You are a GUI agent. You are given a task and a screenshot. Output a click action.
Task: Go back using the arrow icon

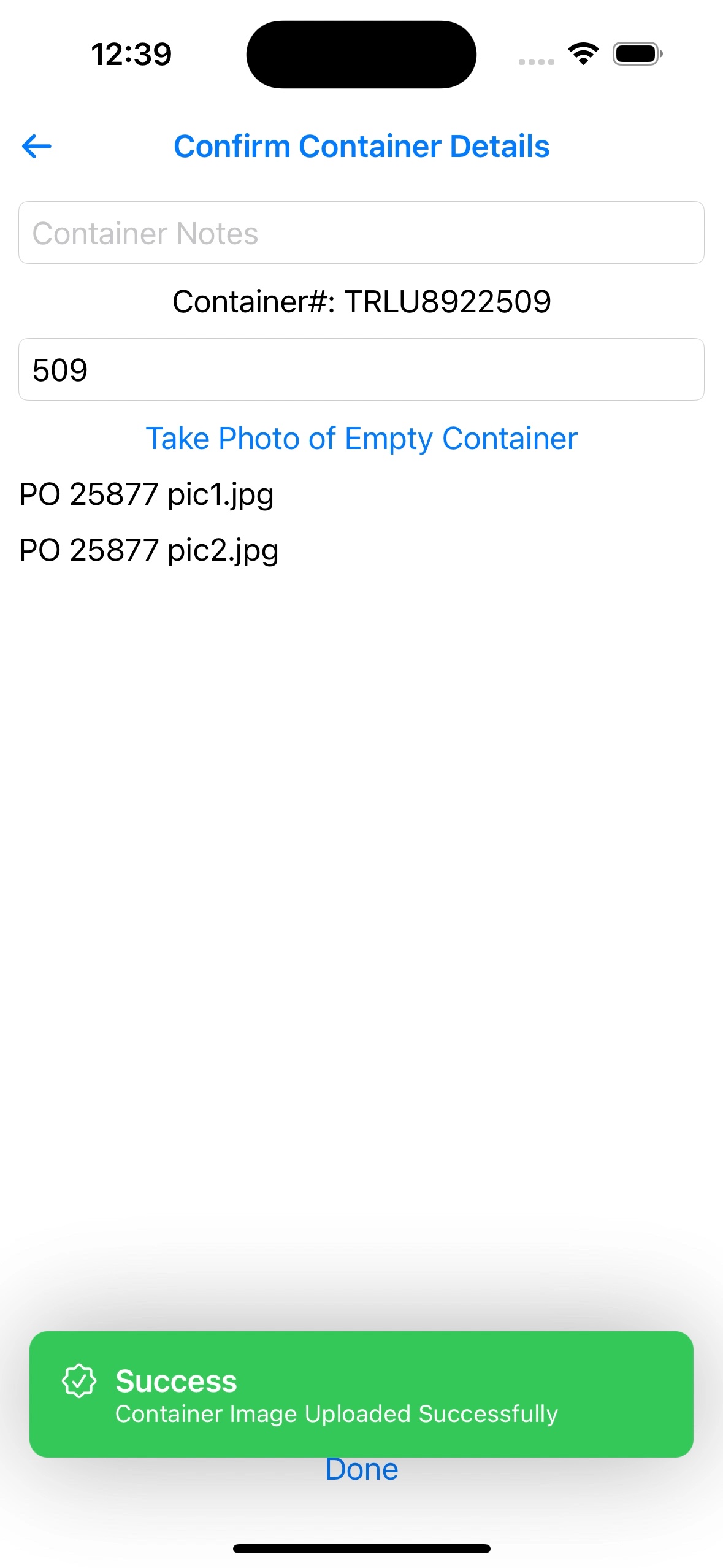point(37,147)
